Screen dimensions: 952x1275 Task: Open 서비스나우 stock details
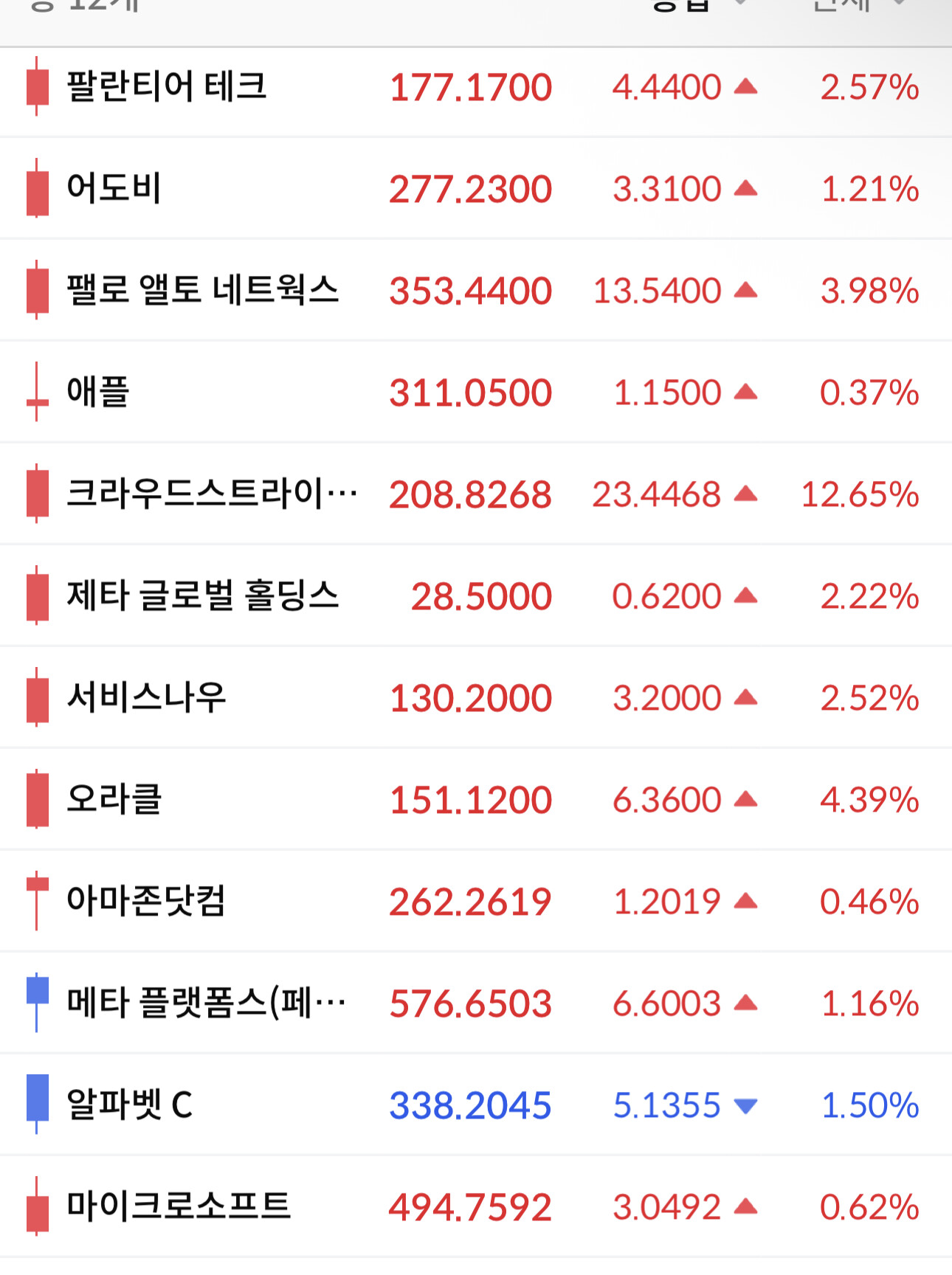coord(476,698)
